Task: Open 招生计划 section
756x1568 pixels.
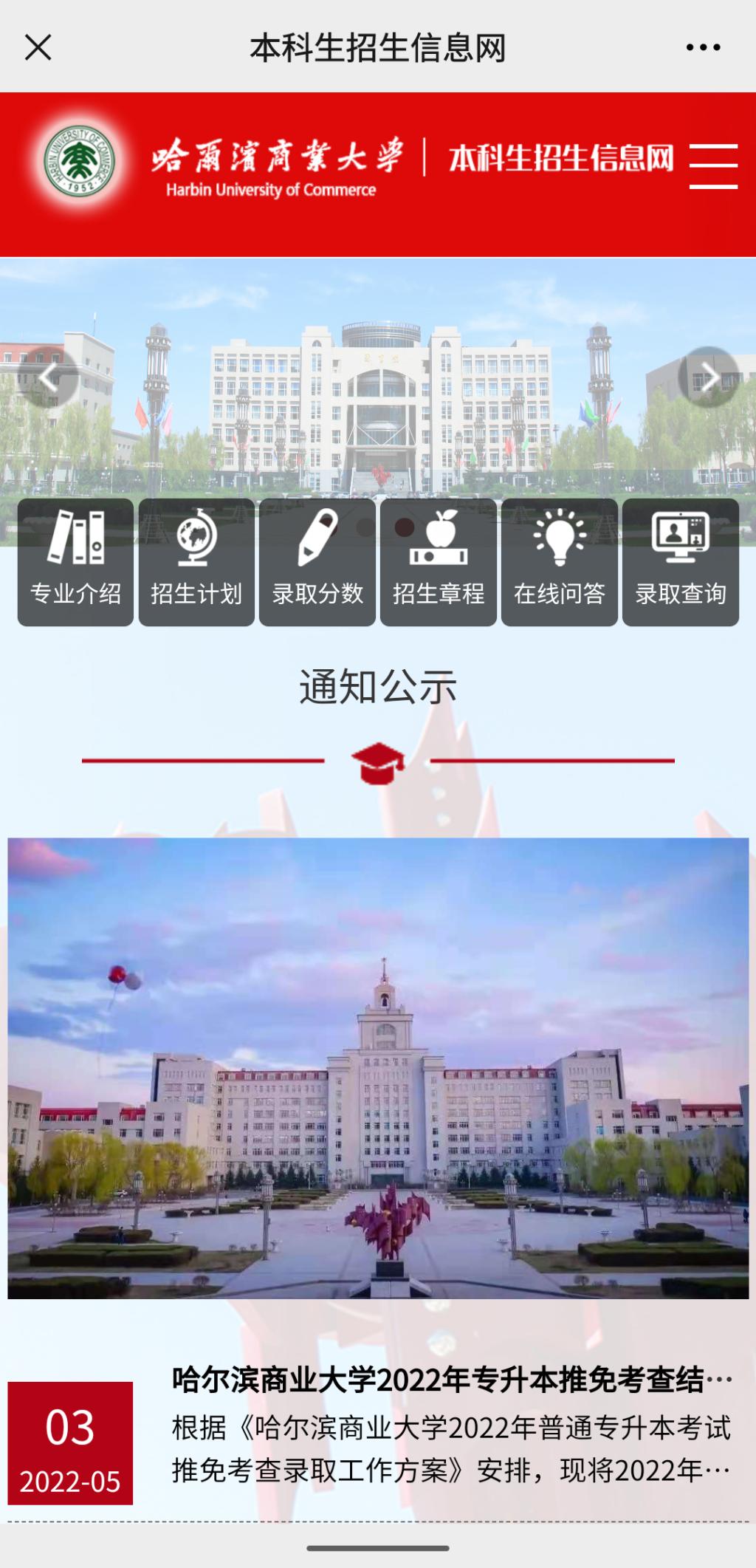Action: [196, 563]
